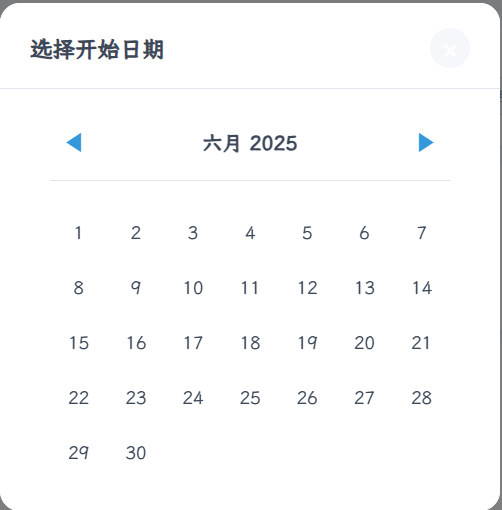The height and width of the screenshot is (510, 502).
Task: Select day 15 on the calendar
Action: click(x=79, y=343)
